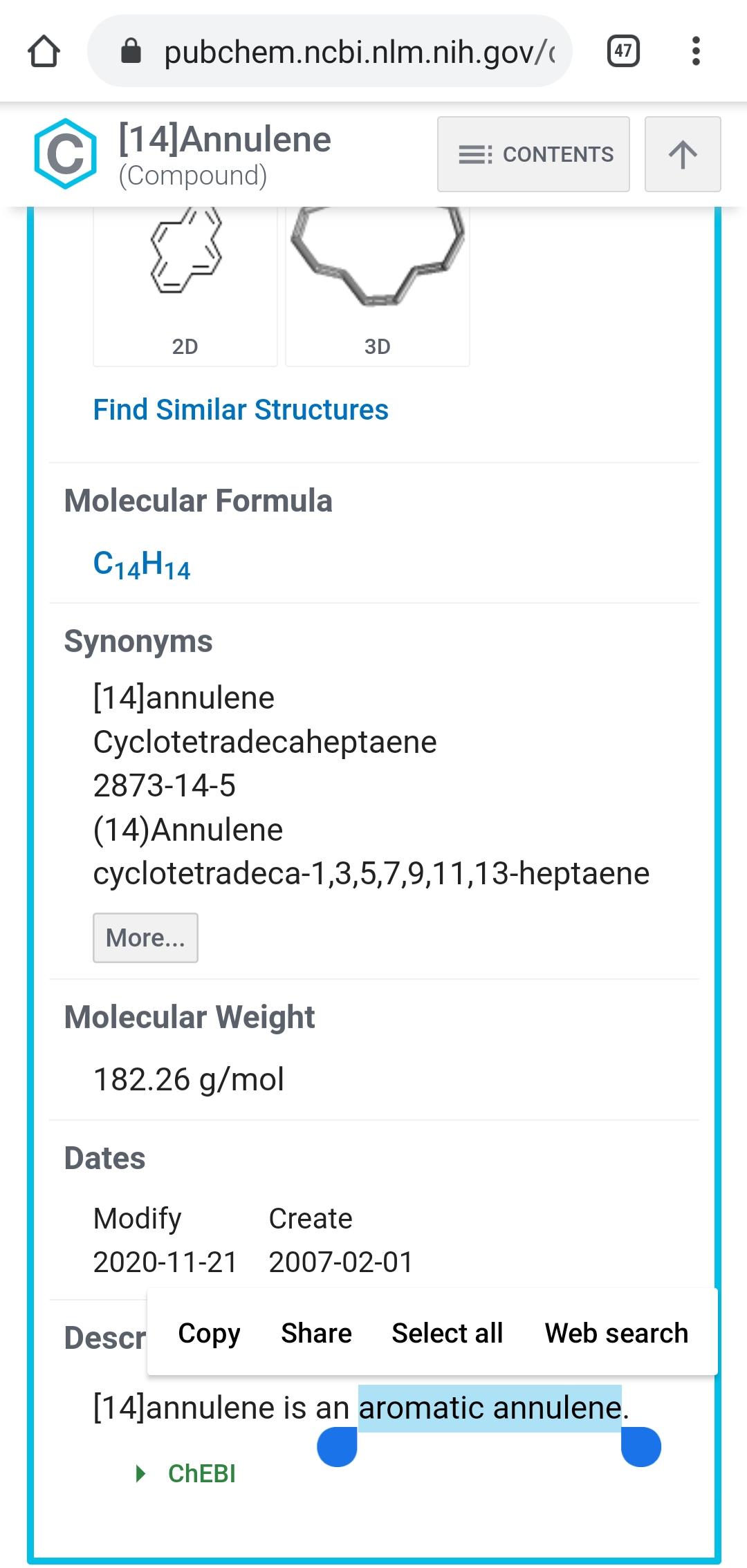Screen dimensions: 747x1568
Task: Open the tab switcher showing 47 tabs
Action: [623, 51]
